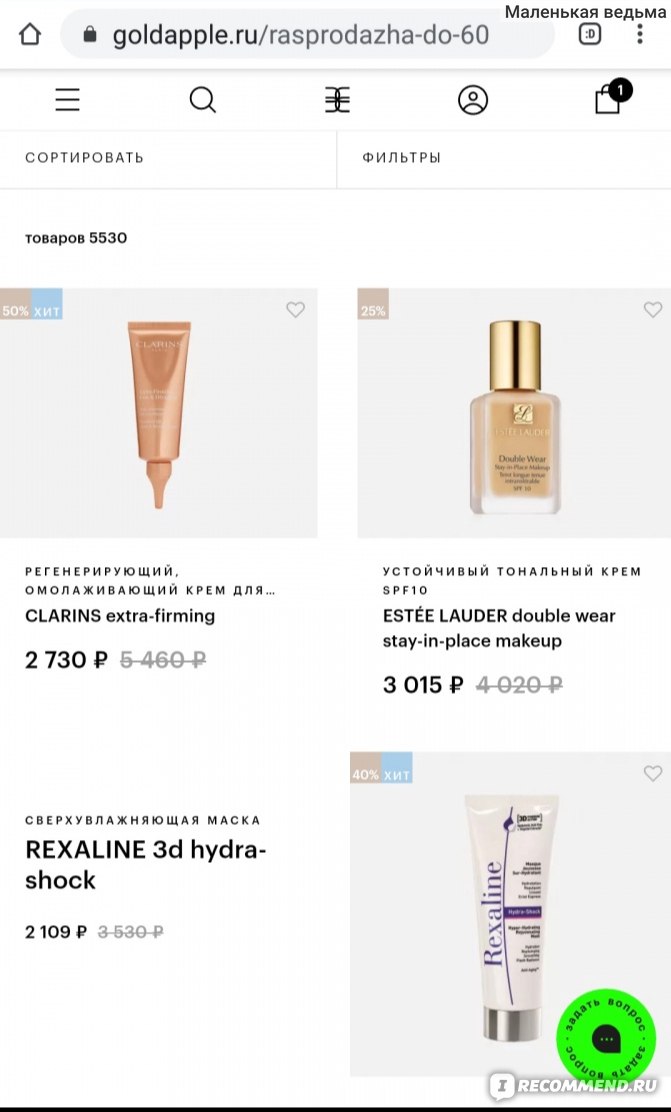Go to the browser home page
This screenshot has width=671, height=1112.
click(x=30, y=35)
